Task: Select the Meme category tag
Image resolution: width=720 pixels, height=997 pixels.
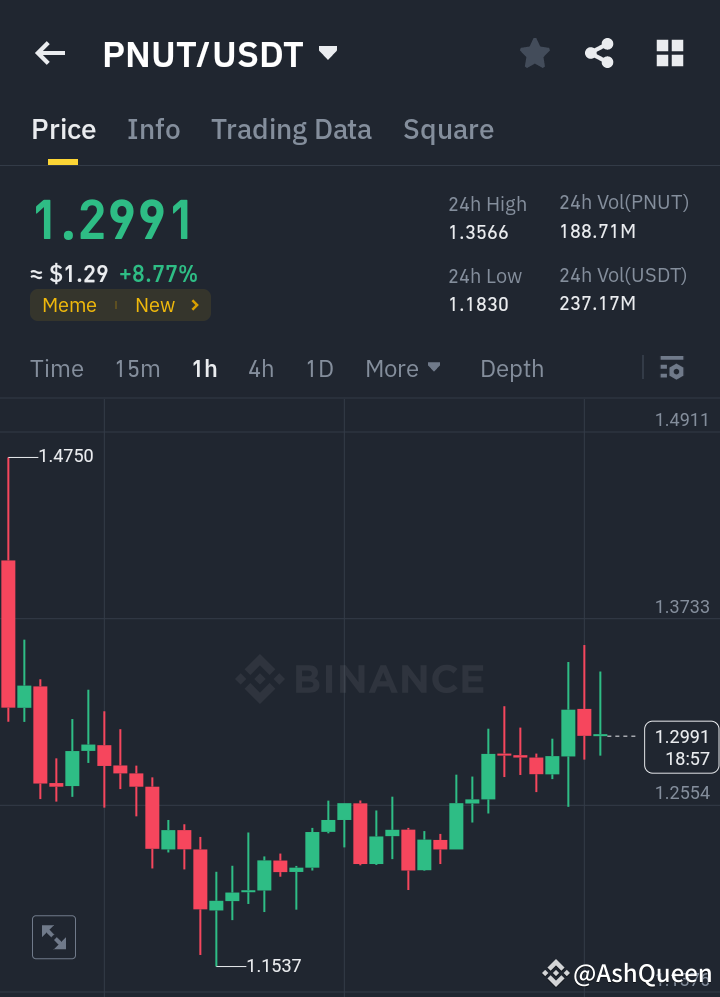Action: click(69, 305)
